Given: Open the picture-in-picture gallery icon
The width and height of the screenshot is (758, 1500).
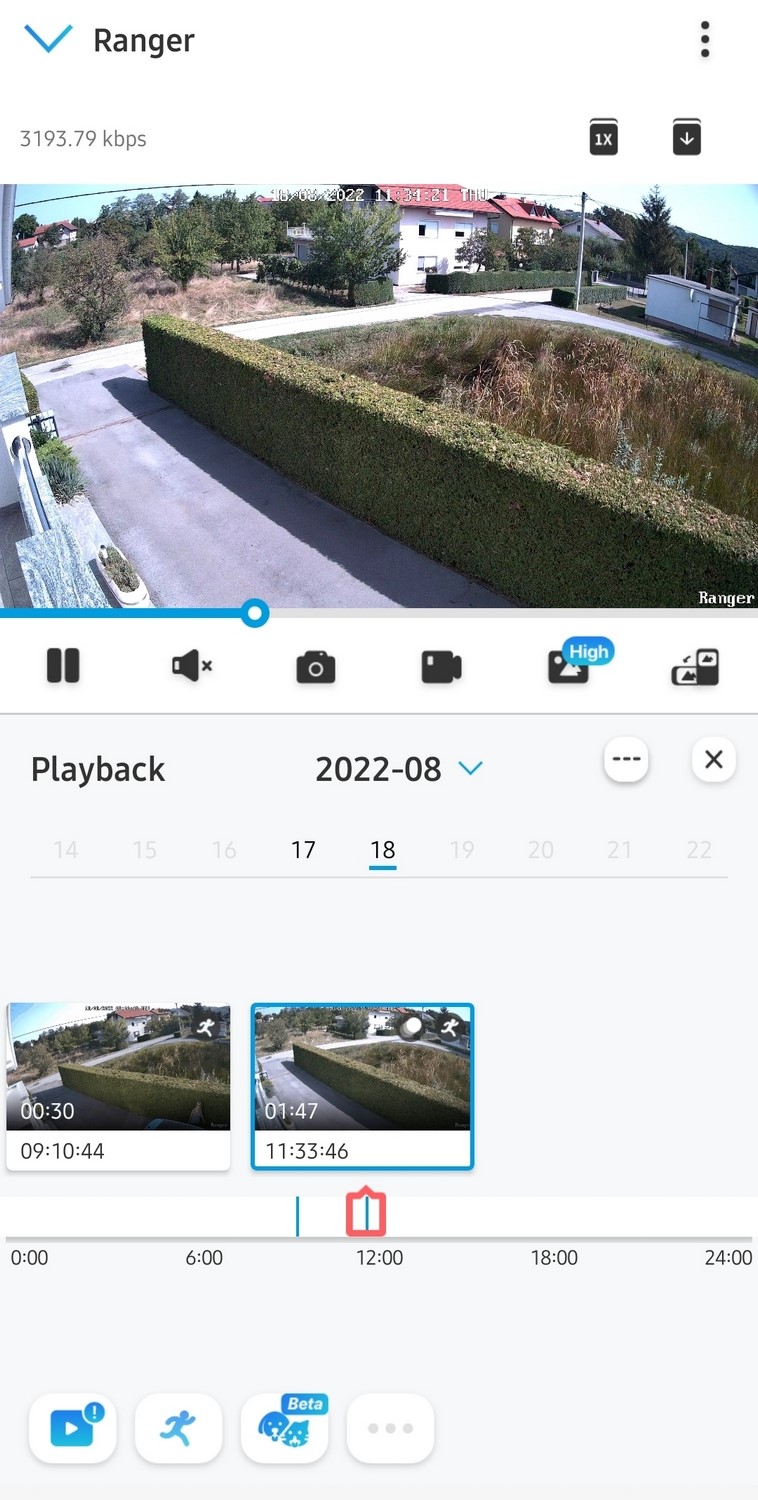Looking at the screenshot, I should tap(695, 667).
